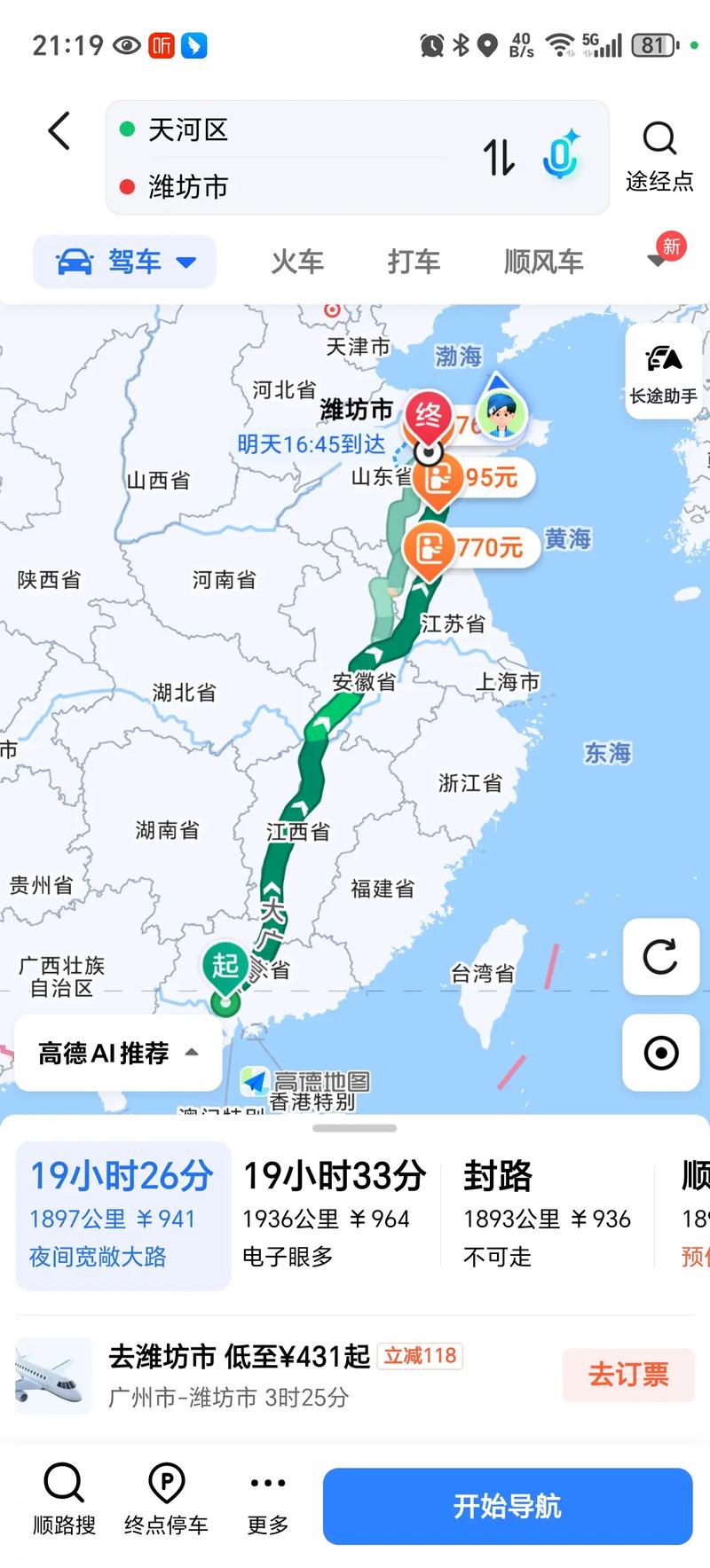The width and height of the screenshot is (710, 1568).
Task: Collapse the 高德AI推荐 panel
Action: point(190,1054)
